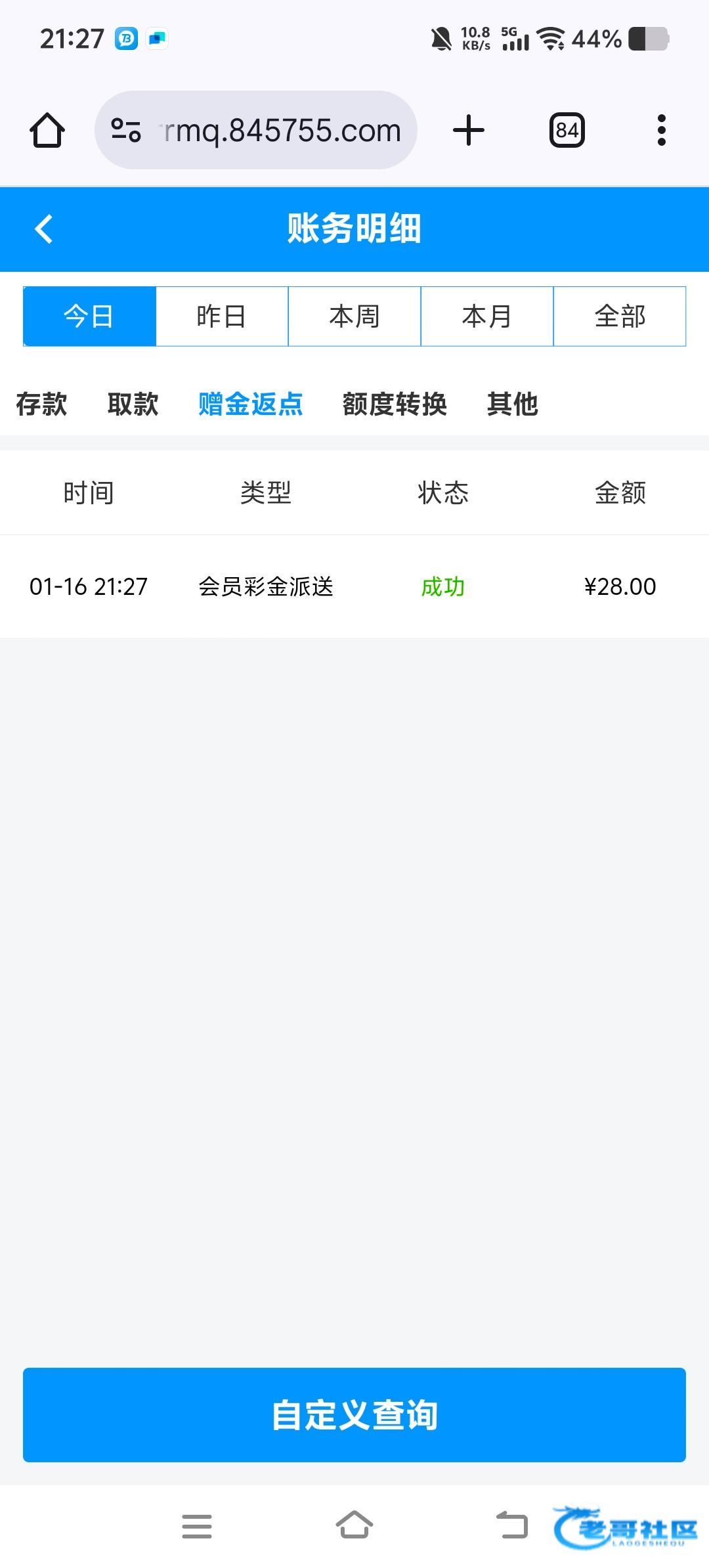Screen dimensions: 709x1568
Task: Select the 今日 date filter
Action: point(89,316)
